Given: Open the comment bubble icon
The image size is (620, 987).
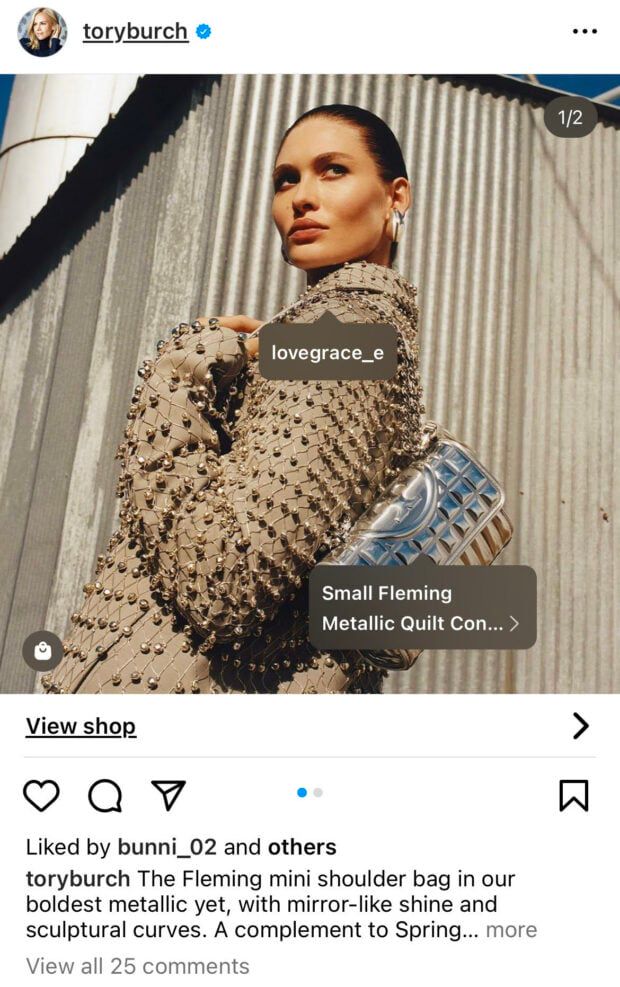Looking at the screenshot, I should tap(105, 795).
